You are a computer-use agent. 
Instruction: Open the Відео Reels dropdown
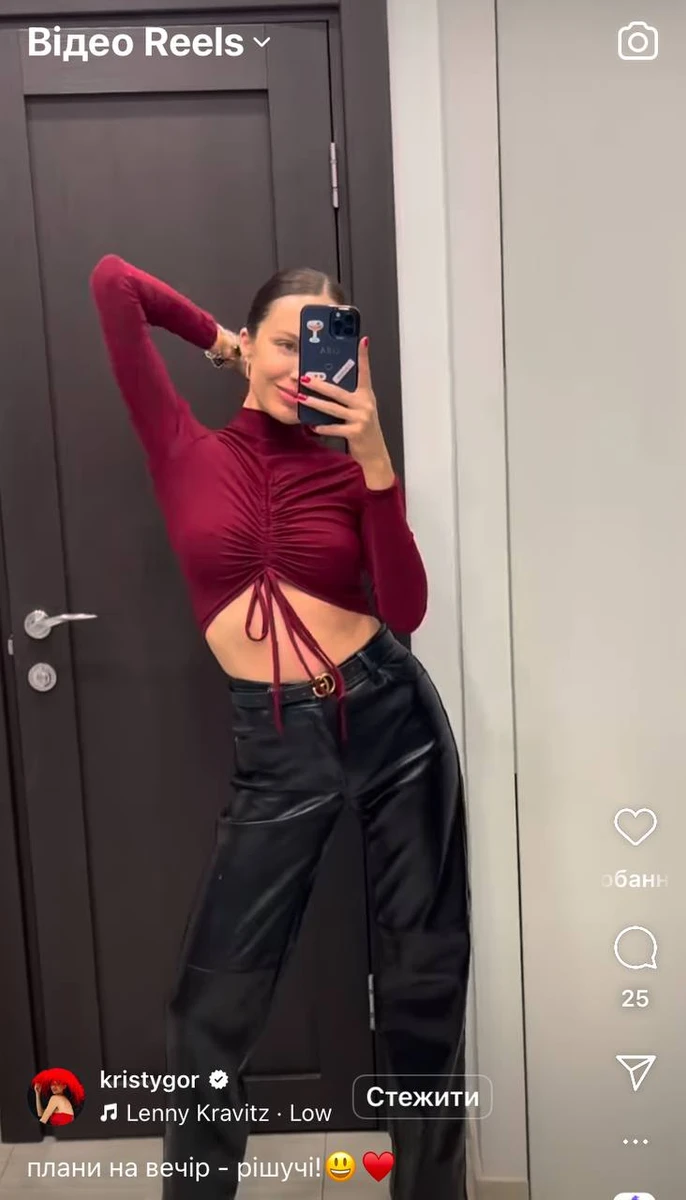click(148, 42)
